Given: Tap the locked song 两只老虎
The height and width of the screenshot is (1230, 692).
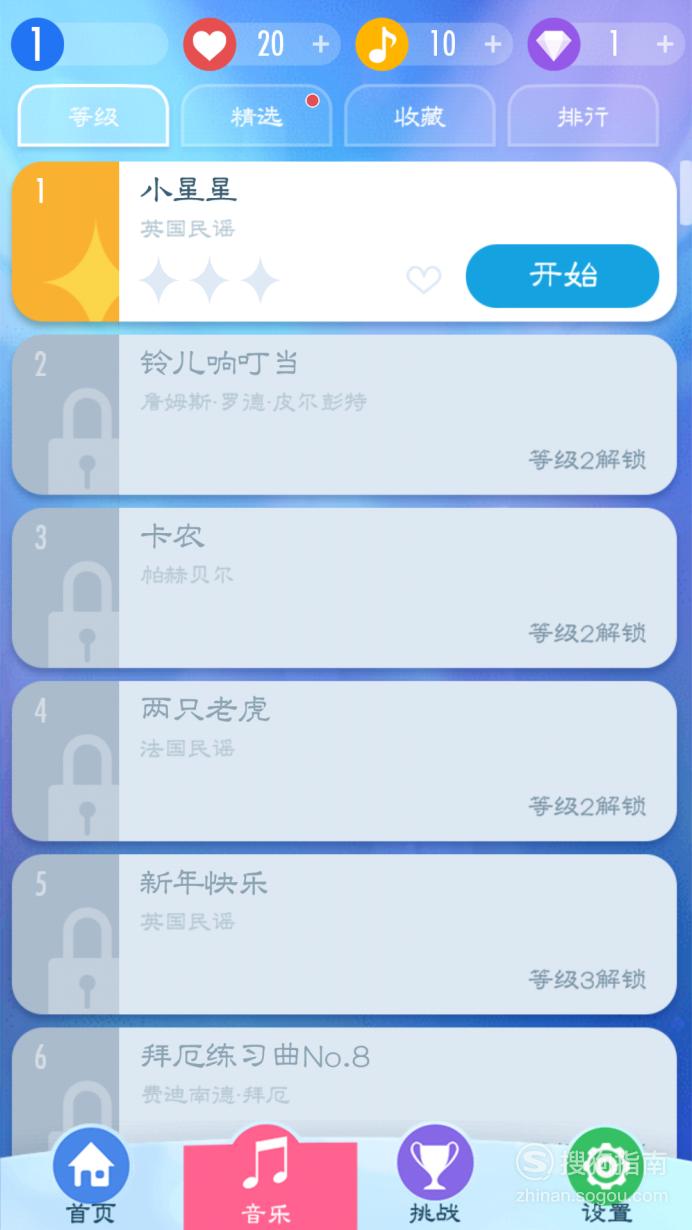Looking at the screenshot, I should pos(344,761).
